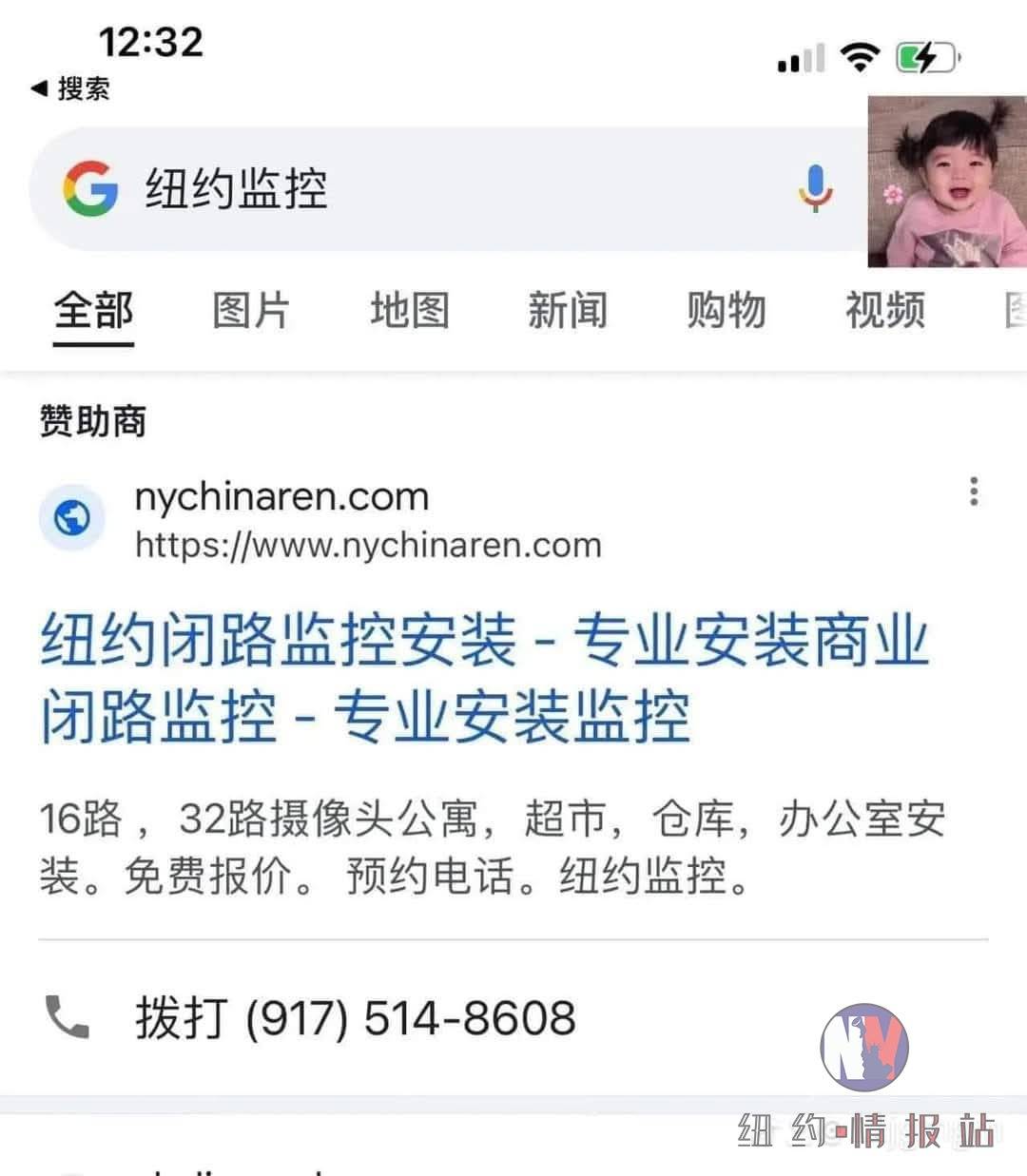Screen dimensions: 1027x1176
Task: Select the 全部 tab
Action: (93, 311)
